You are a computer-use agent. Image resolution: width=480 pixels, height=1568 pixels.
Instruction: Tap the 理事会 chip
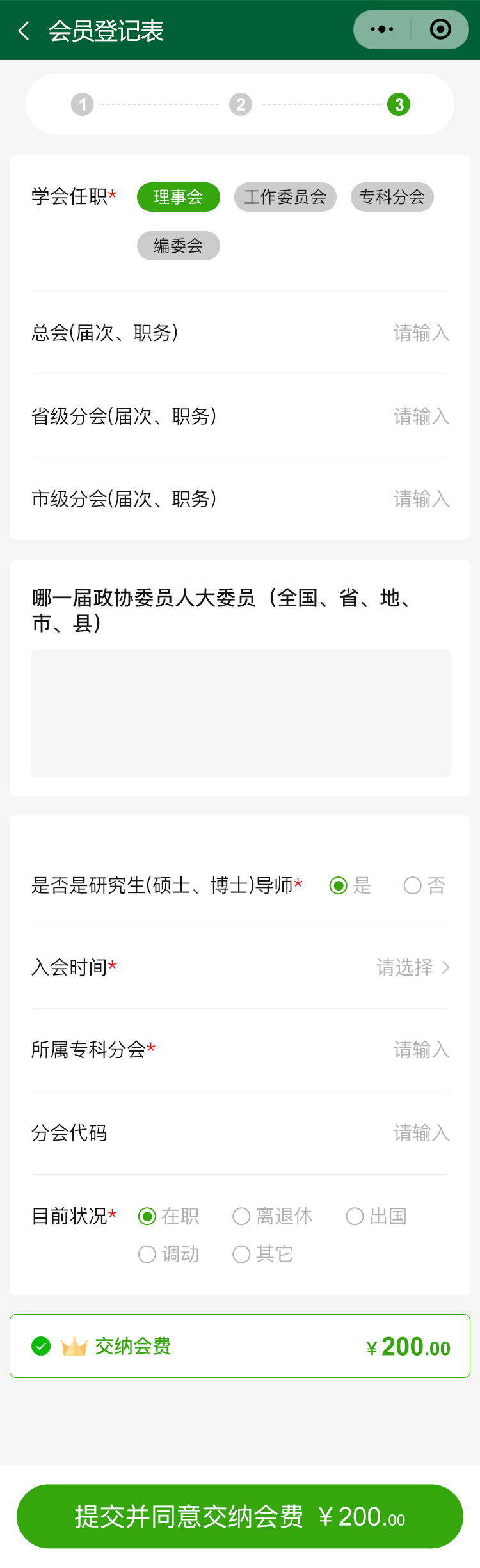coord(178,197)
